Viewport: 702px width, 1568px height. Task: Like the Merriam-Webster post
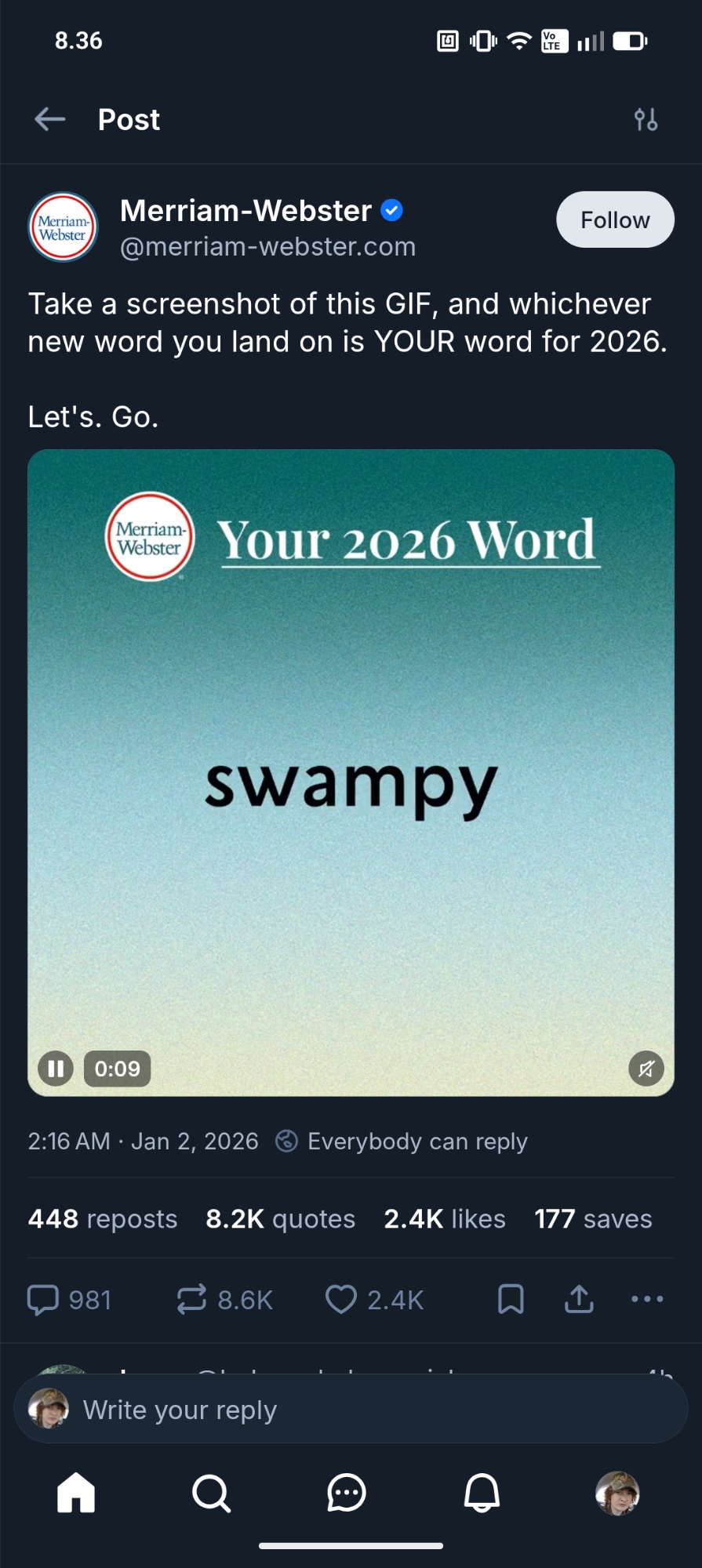point(341,1300)
